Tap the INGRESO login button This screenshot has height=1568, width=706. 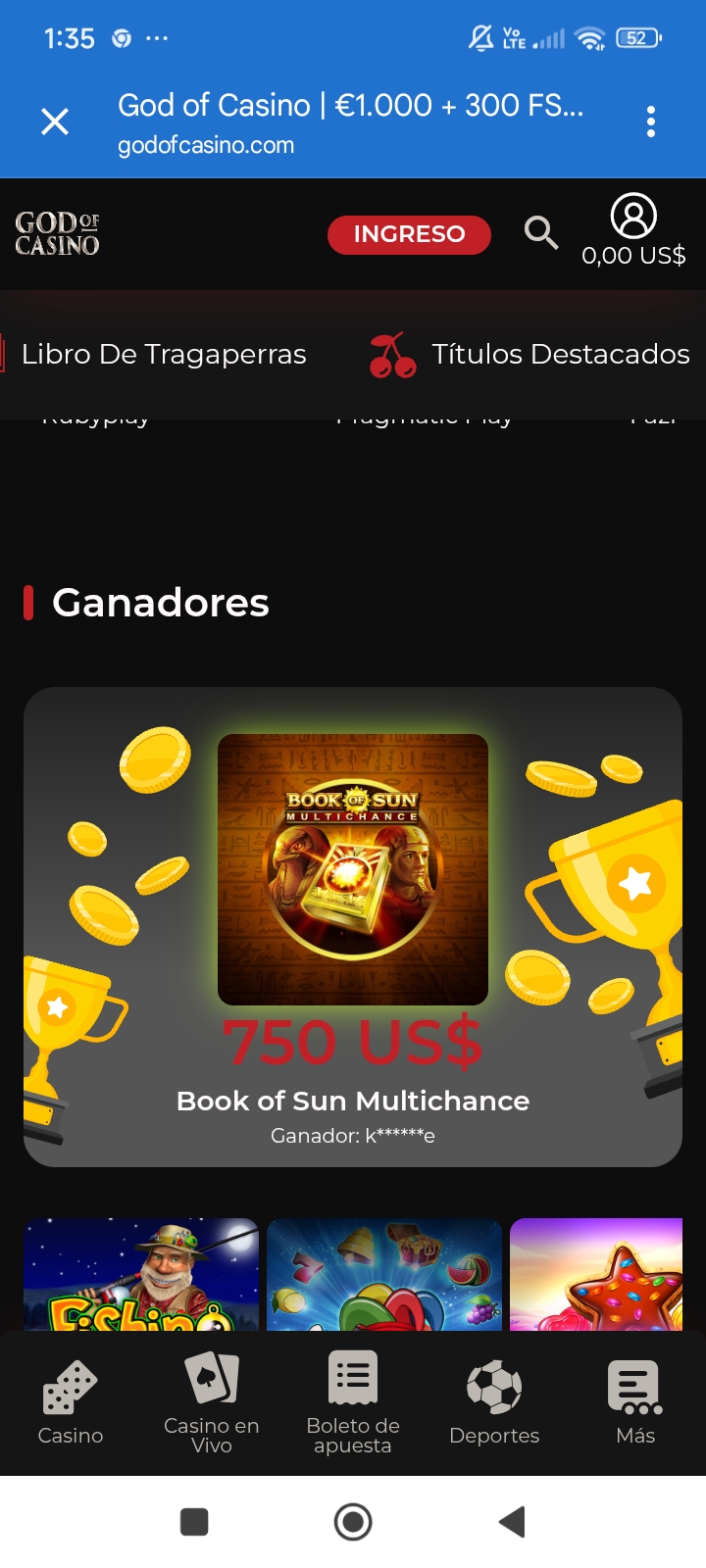pyautogui.click(x=409, y=234)
